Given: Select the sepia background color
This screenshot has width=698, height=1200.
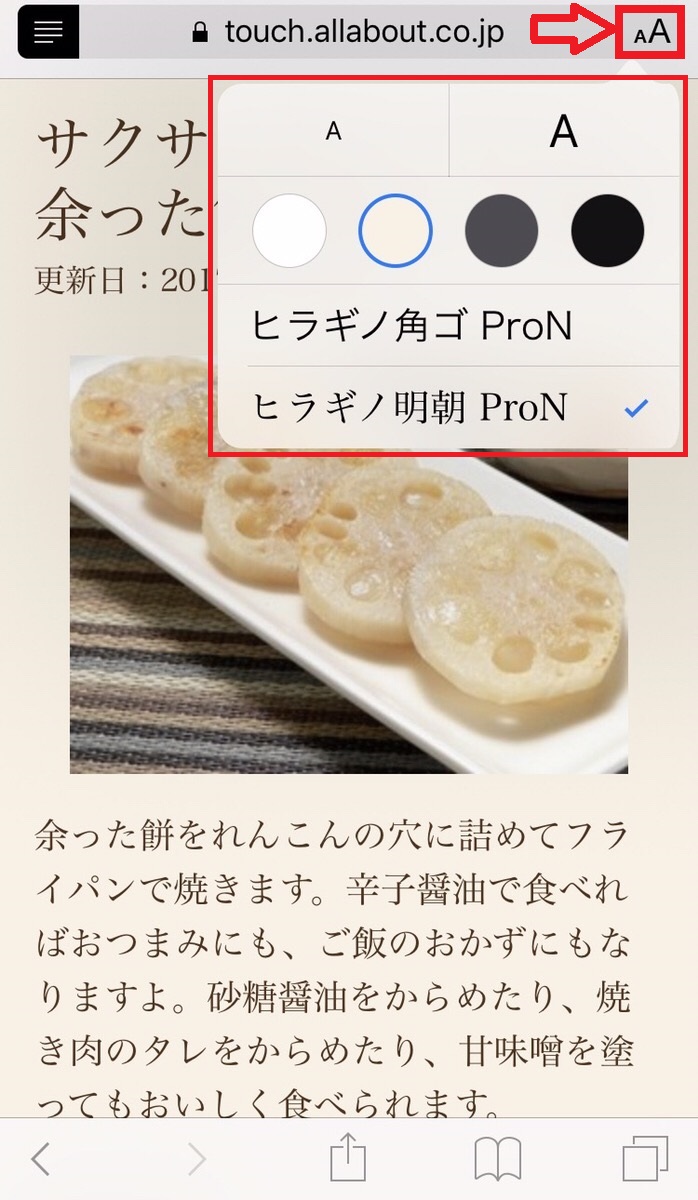Looking at the screenshot, I should (395, 231).
